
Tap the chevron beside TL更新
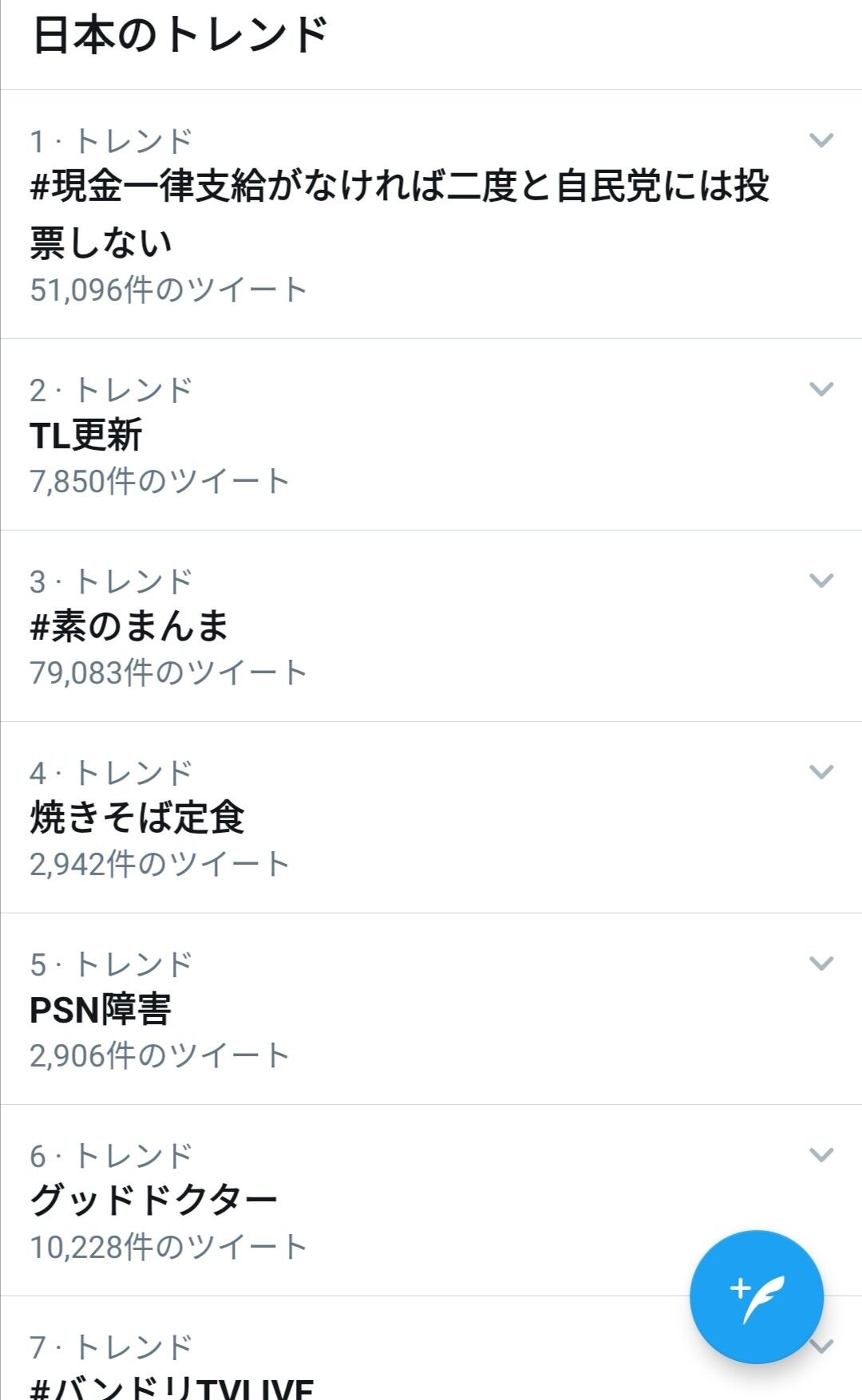click(x=821, y=389)
